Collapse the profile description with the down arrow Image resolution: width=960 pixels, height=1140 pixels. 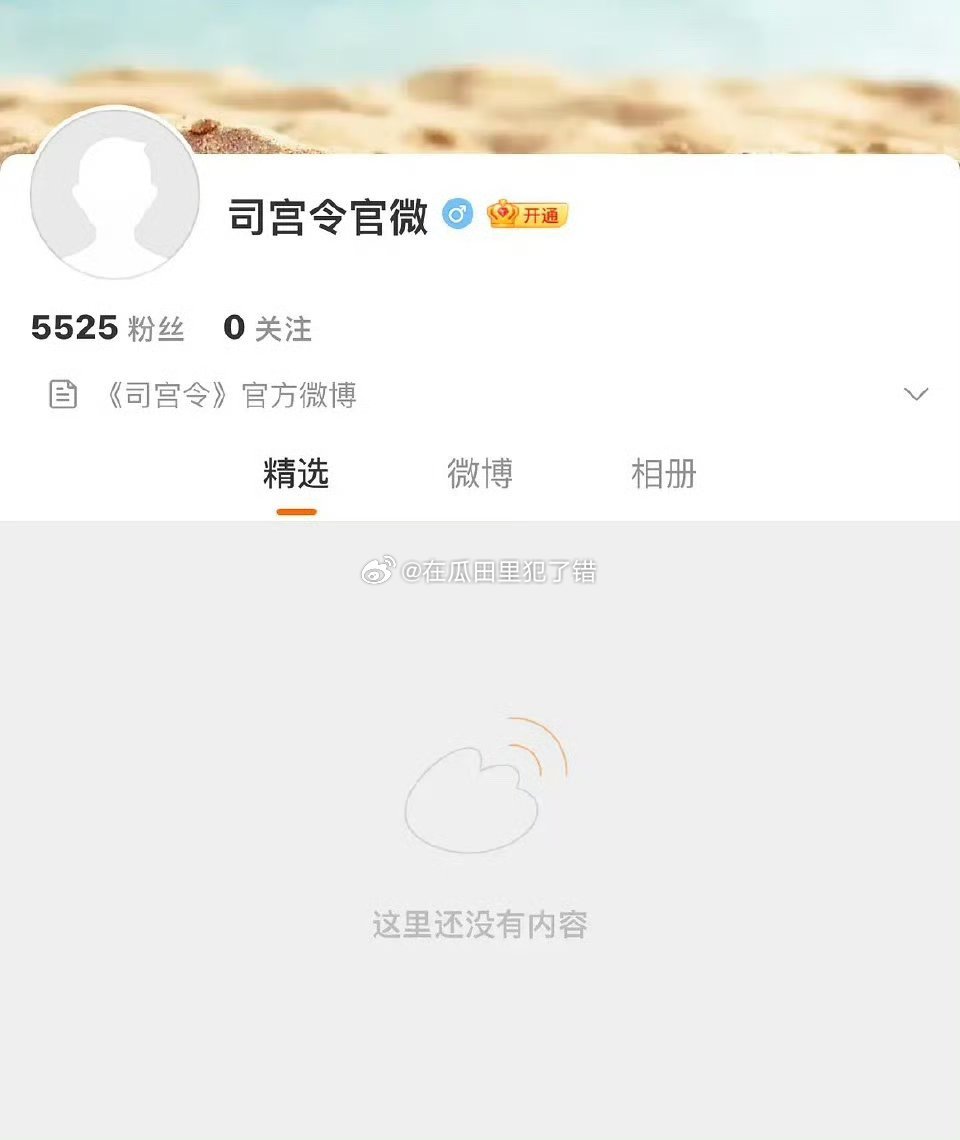pos(916,394)
